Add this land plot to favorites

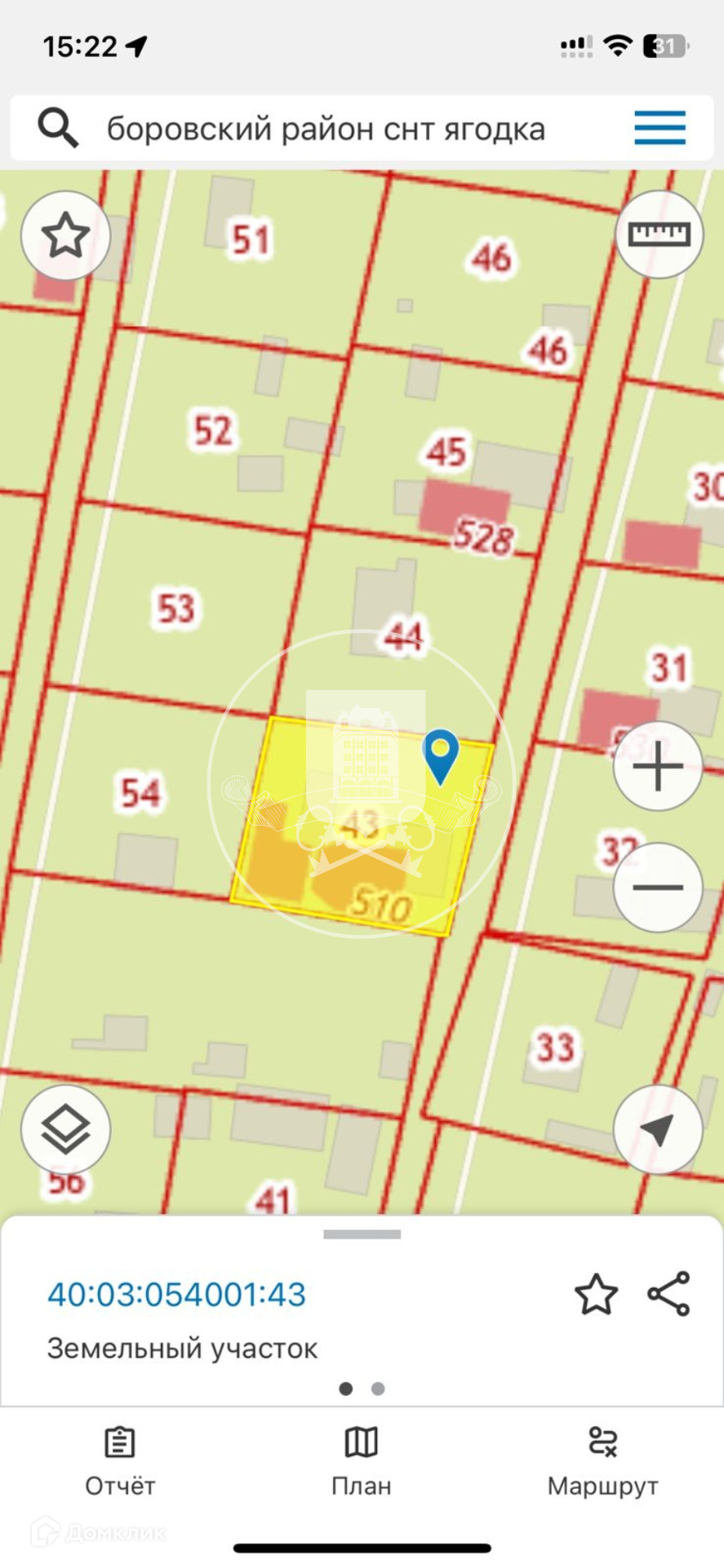point(596,1294)
